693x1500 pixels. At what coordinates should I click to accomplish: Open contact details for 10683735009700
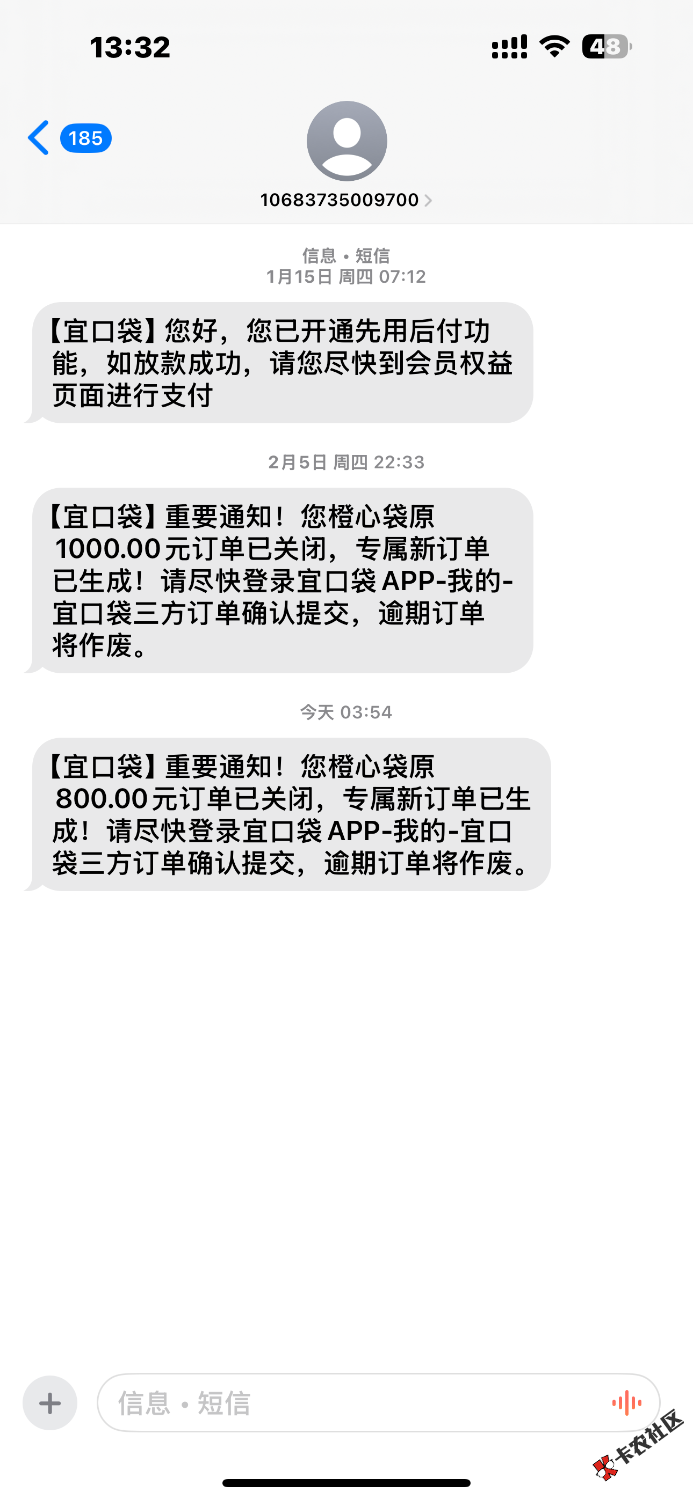pyautogui.click(x=346, y=156)
